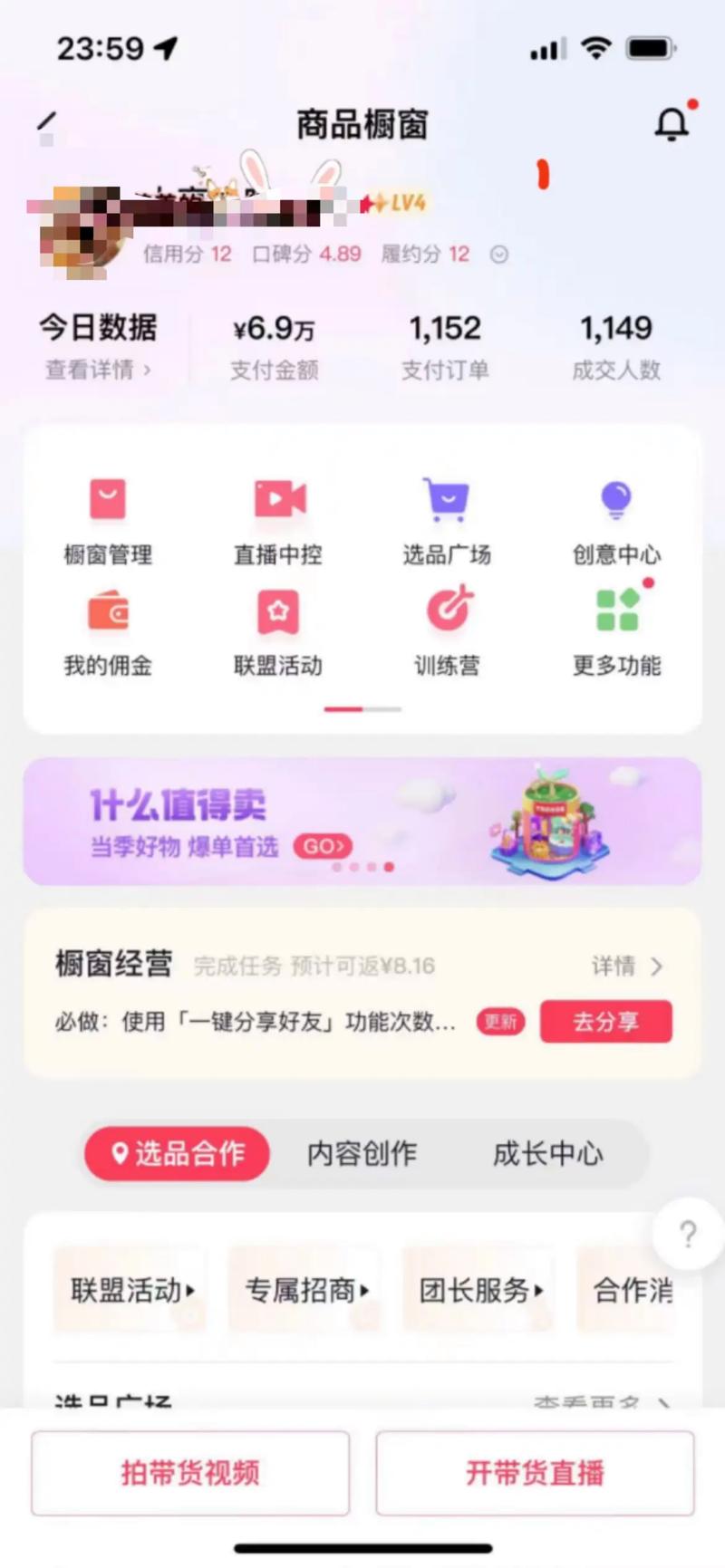Open the 专属招商 card
Image resolution: width=725 pixels, height=1568 pixels.
pos(305,1289)
